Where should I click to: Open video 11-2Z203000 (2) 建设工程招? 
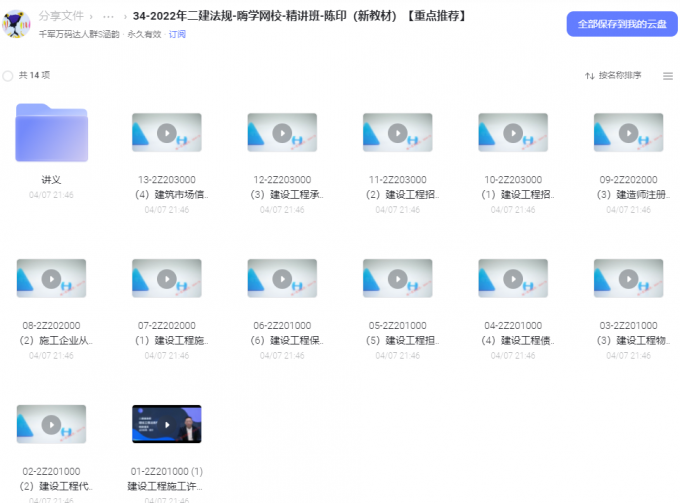click(397, 133)
